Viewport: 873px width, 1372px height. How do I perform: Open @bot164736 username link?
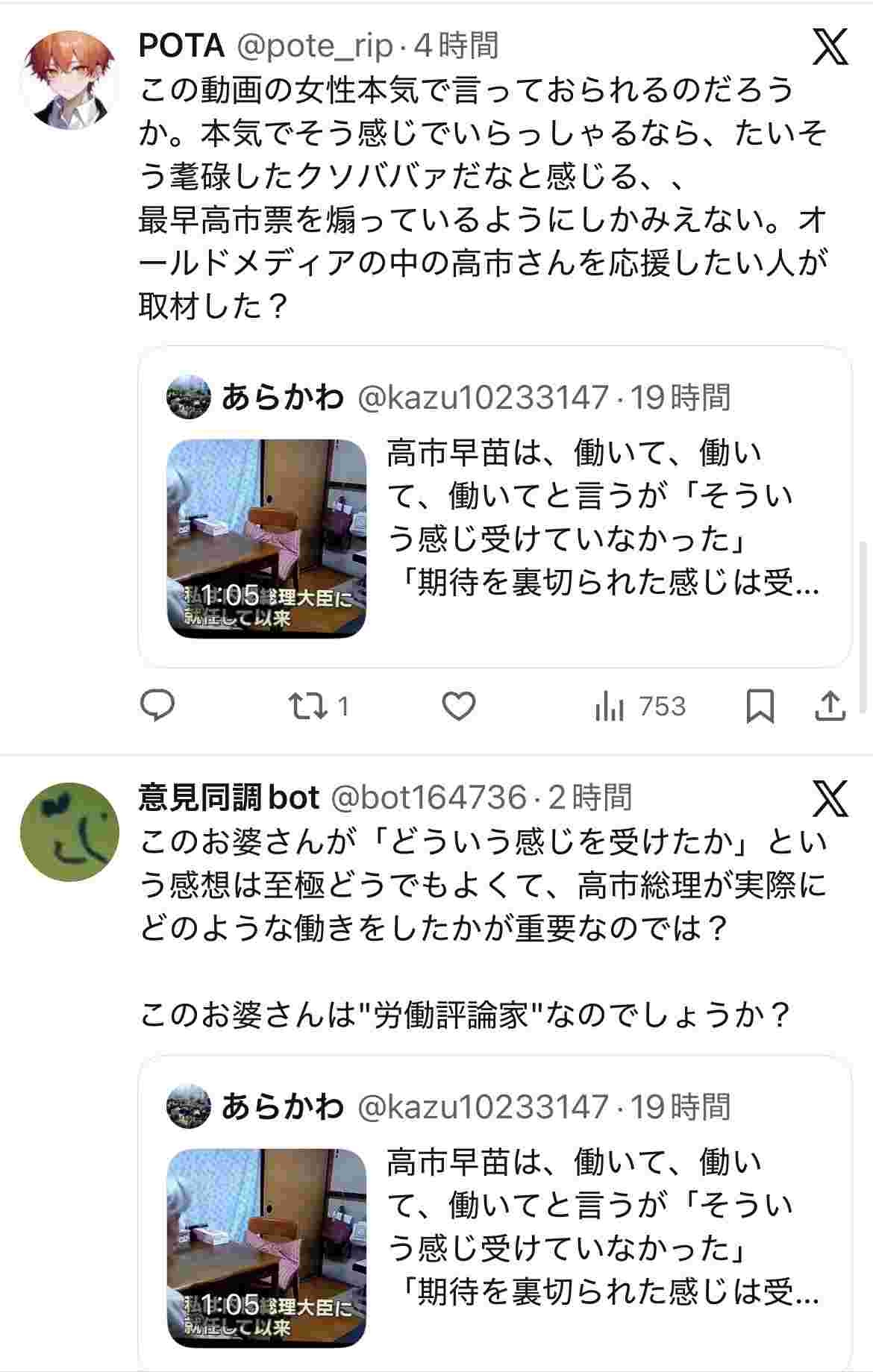tap(428, 798)
